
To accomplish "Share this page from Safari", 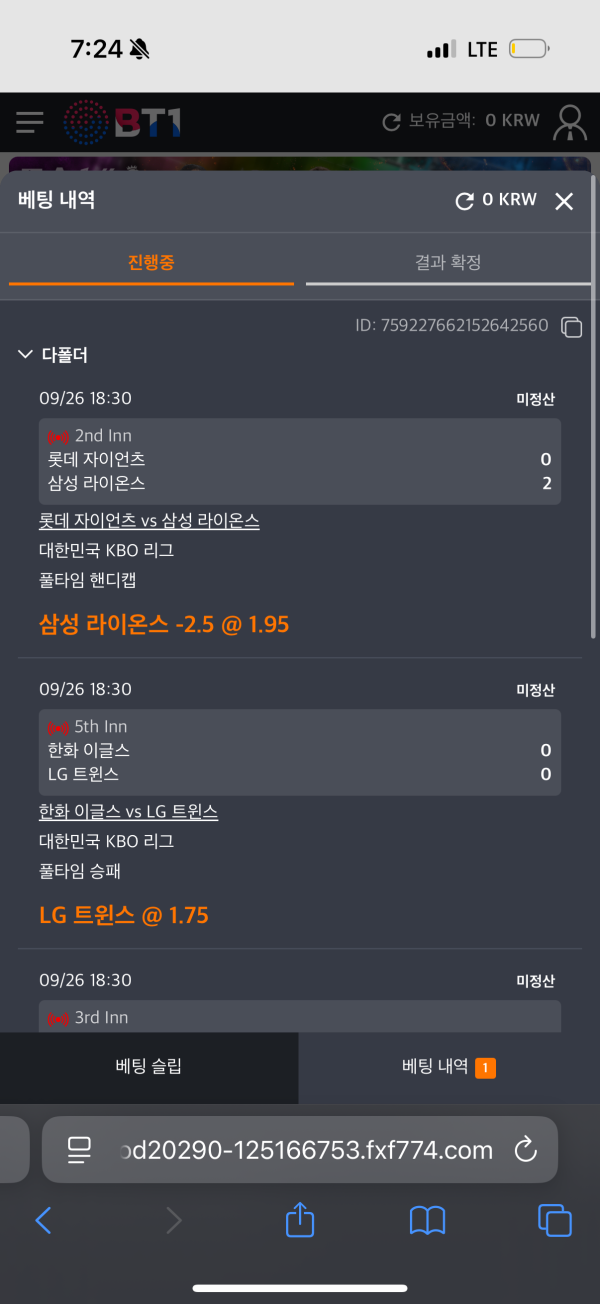I will [x=300, y=1219].
